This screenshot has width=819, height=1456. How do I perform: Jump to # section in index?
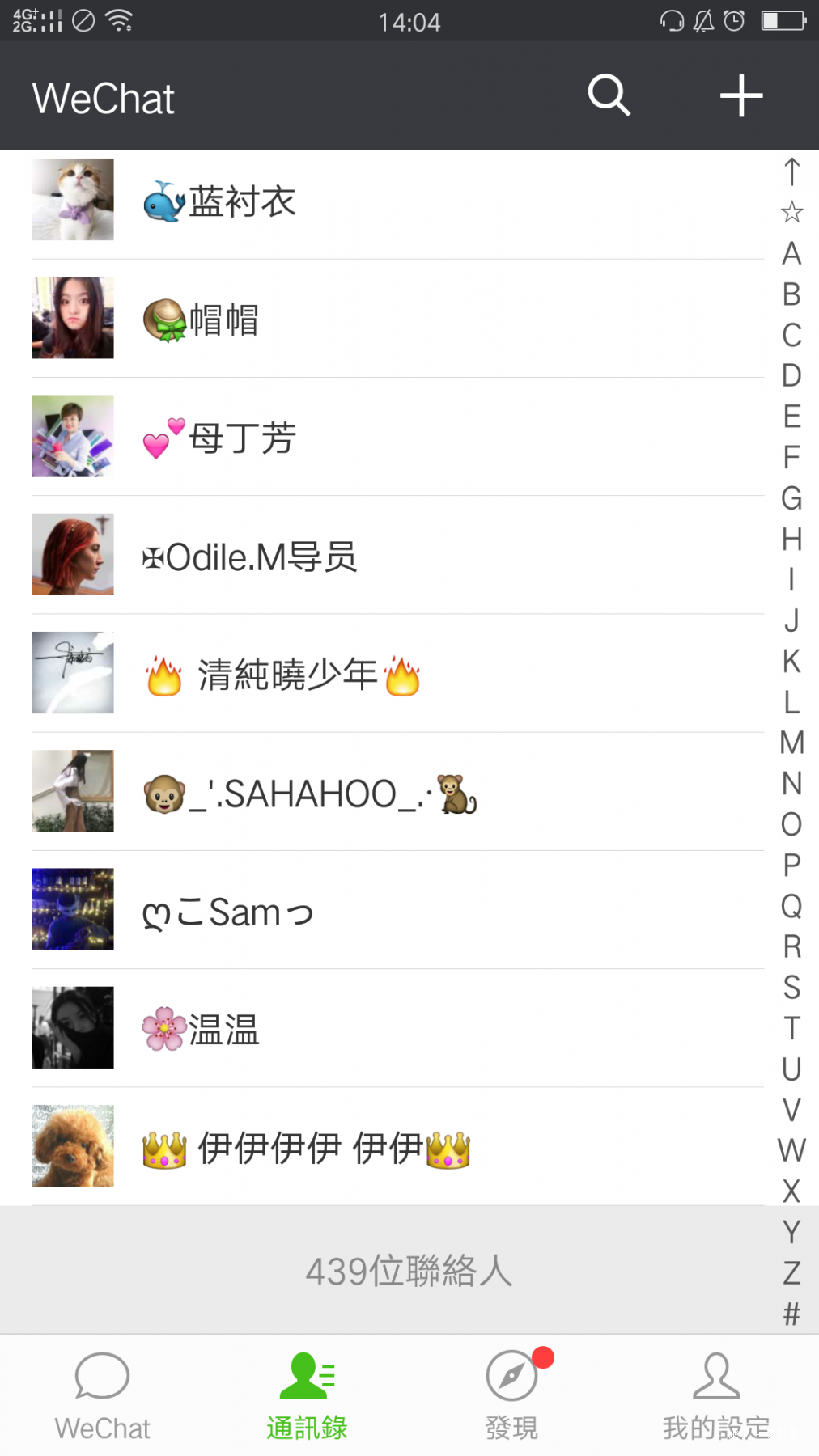click(791, 1314)
